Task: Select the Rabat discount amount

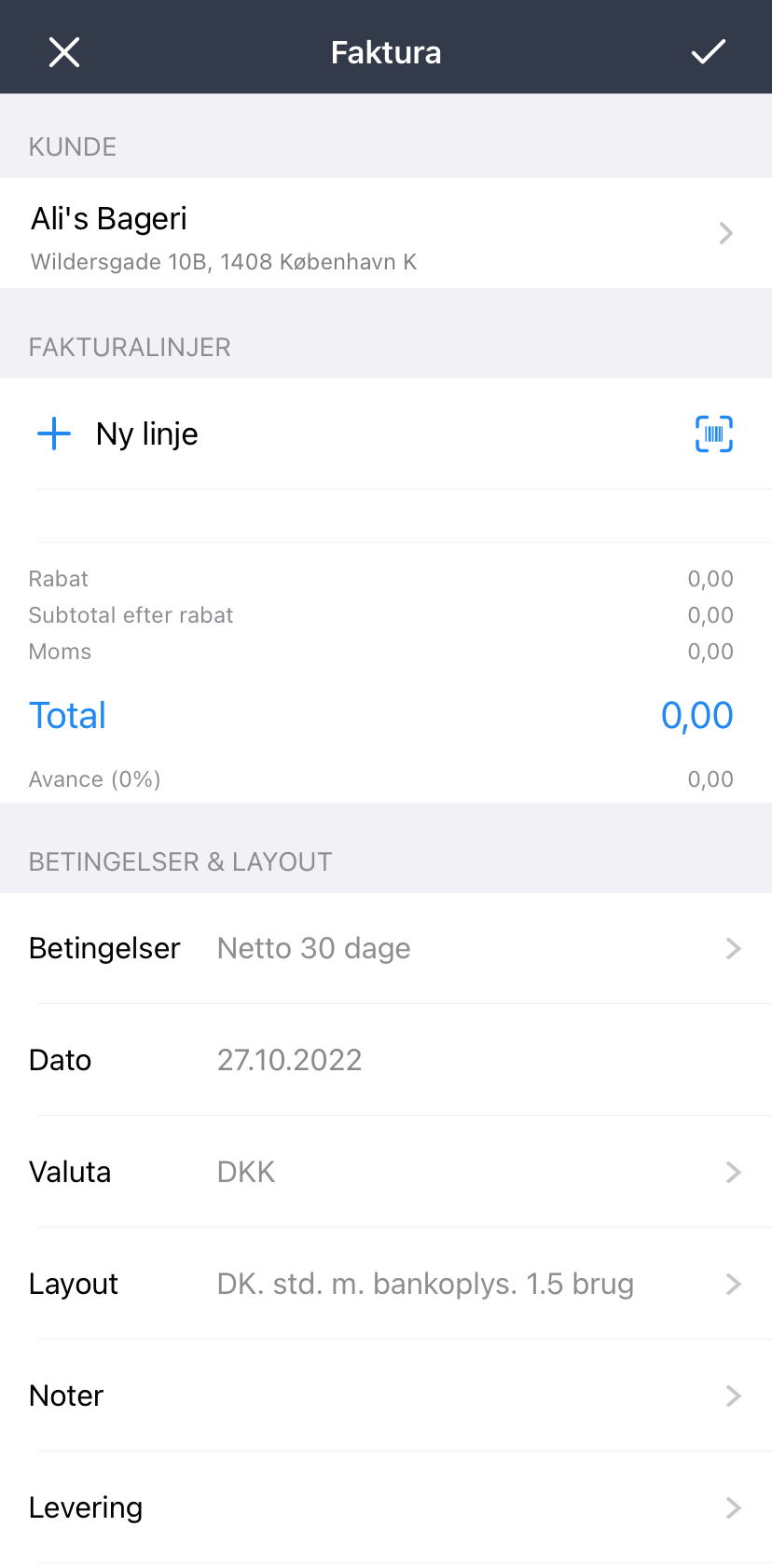Action: (710, 579)
